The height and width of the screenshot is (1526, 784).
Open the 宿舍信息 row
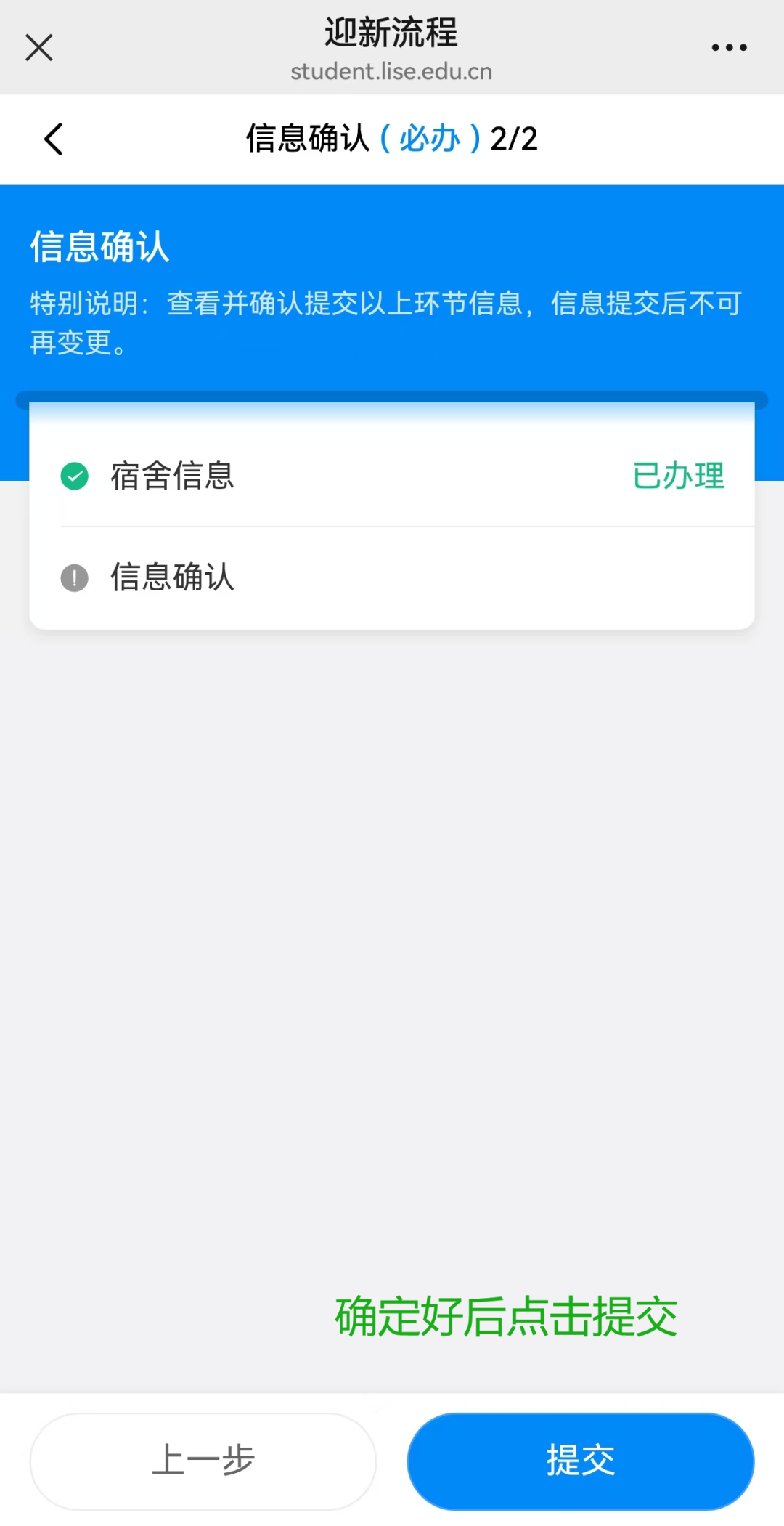392,476
